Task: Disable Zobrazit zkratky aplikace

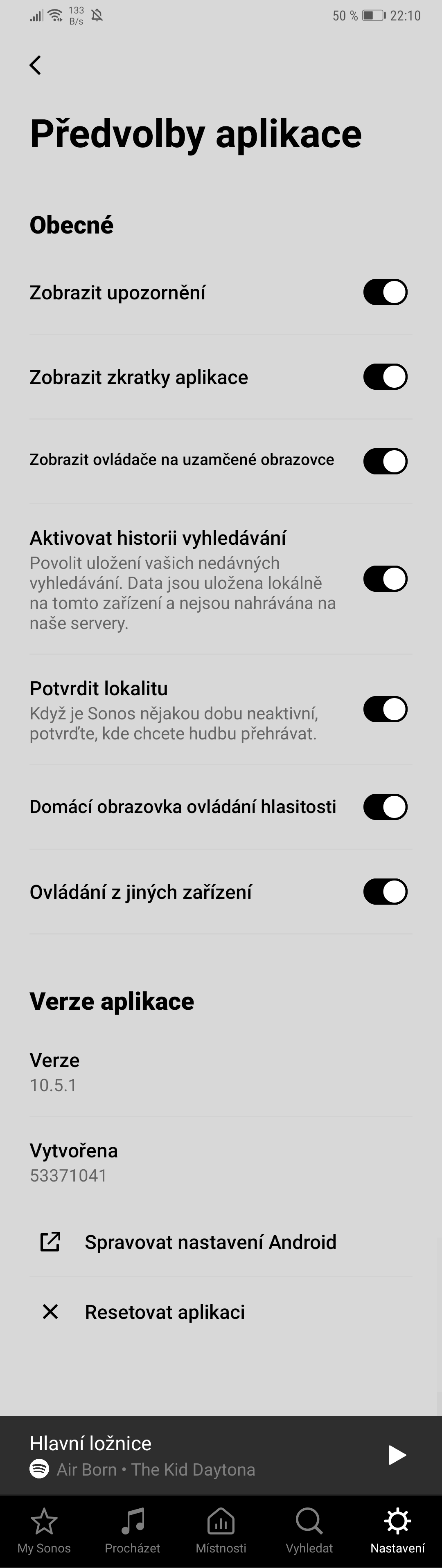Action: pos(385,377)
